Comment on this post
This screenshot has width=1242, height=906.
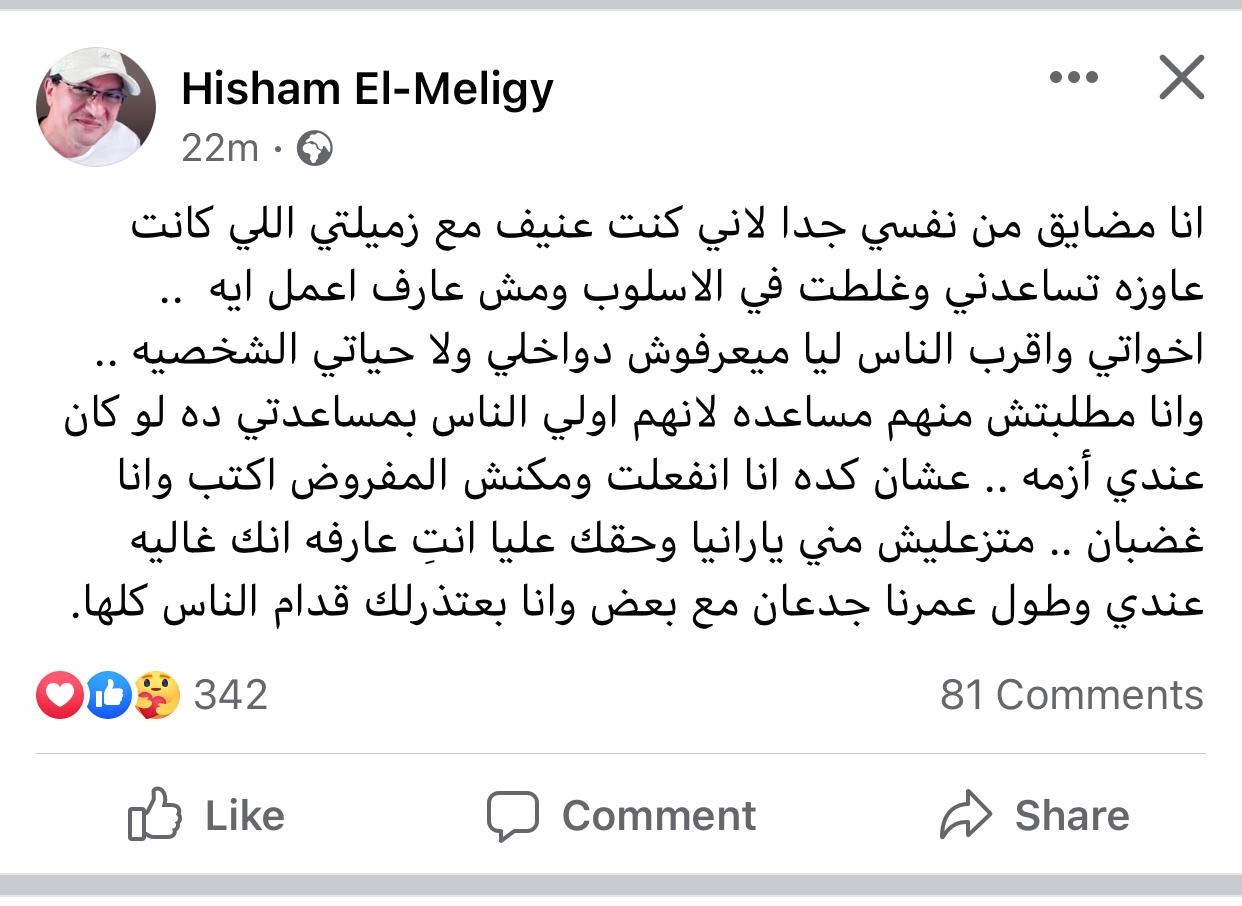point(621,815)
